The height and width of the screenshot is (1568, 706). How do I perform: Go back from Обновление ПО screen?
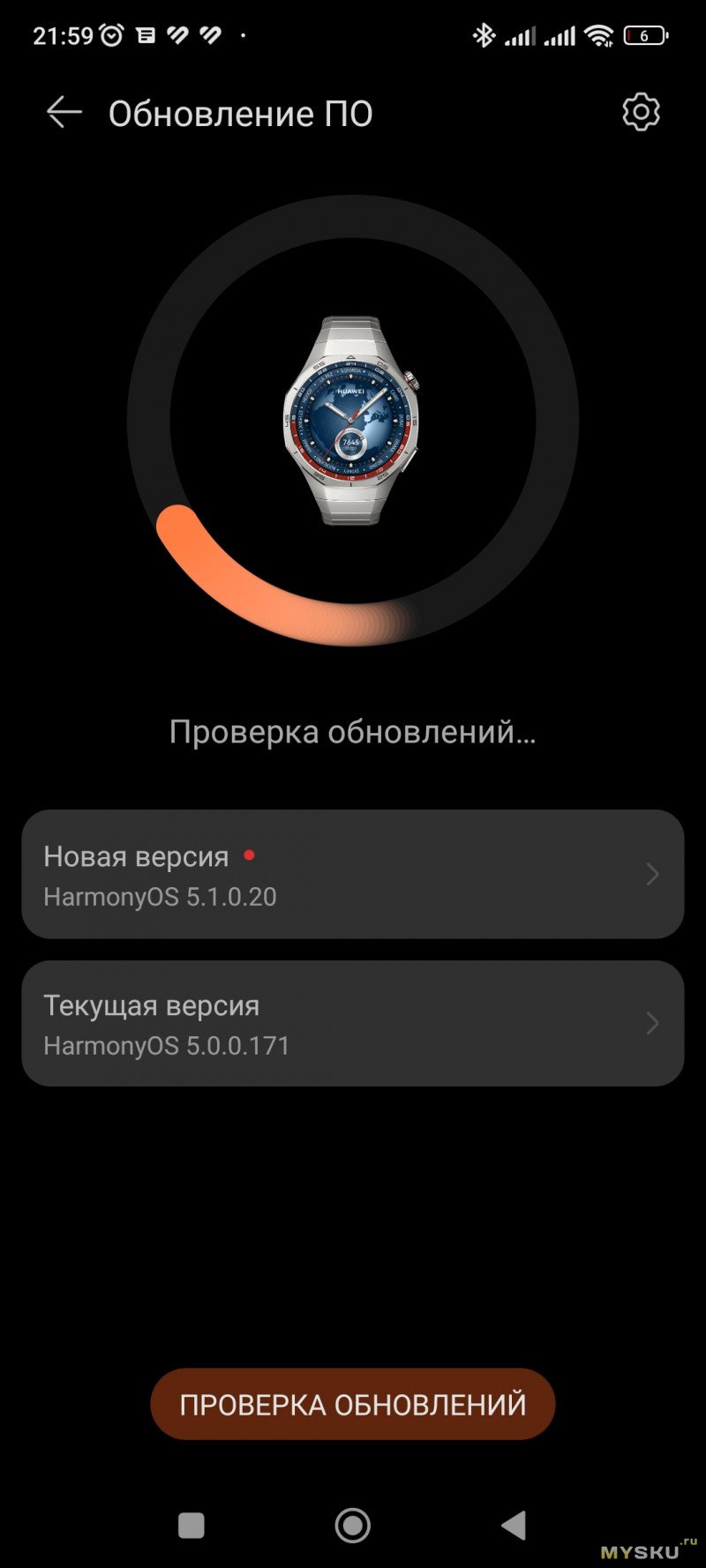click(64, 113)
